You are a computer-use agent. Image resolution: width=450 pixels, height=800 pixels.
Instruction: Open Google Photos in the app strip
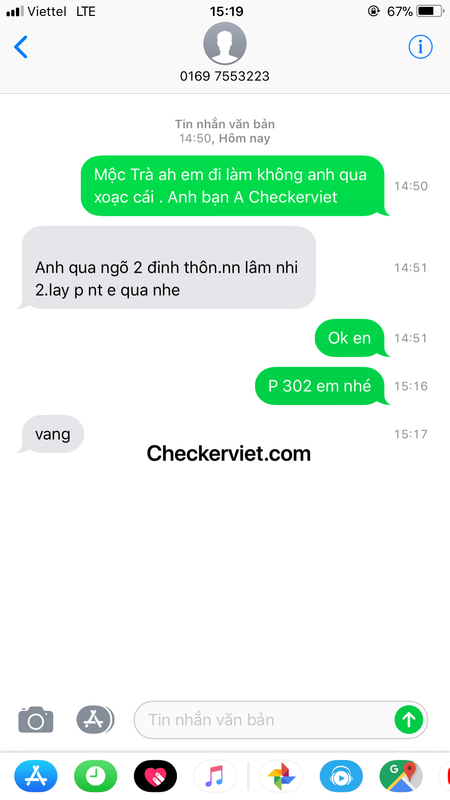tap(281, 776)
